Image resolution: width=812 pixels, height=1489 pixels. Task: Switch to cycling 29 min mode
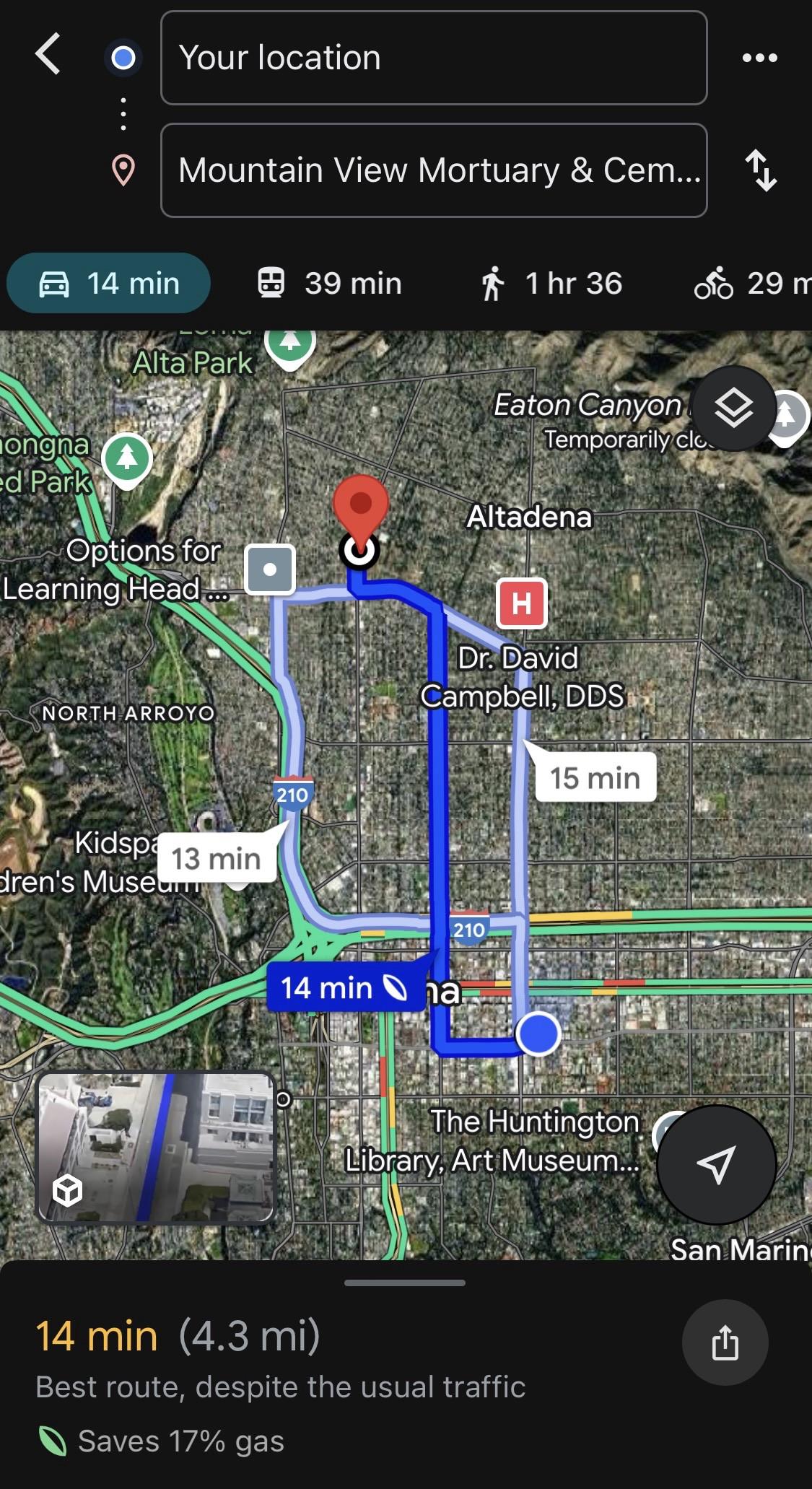pyautogui.click(x=752, y=283)
